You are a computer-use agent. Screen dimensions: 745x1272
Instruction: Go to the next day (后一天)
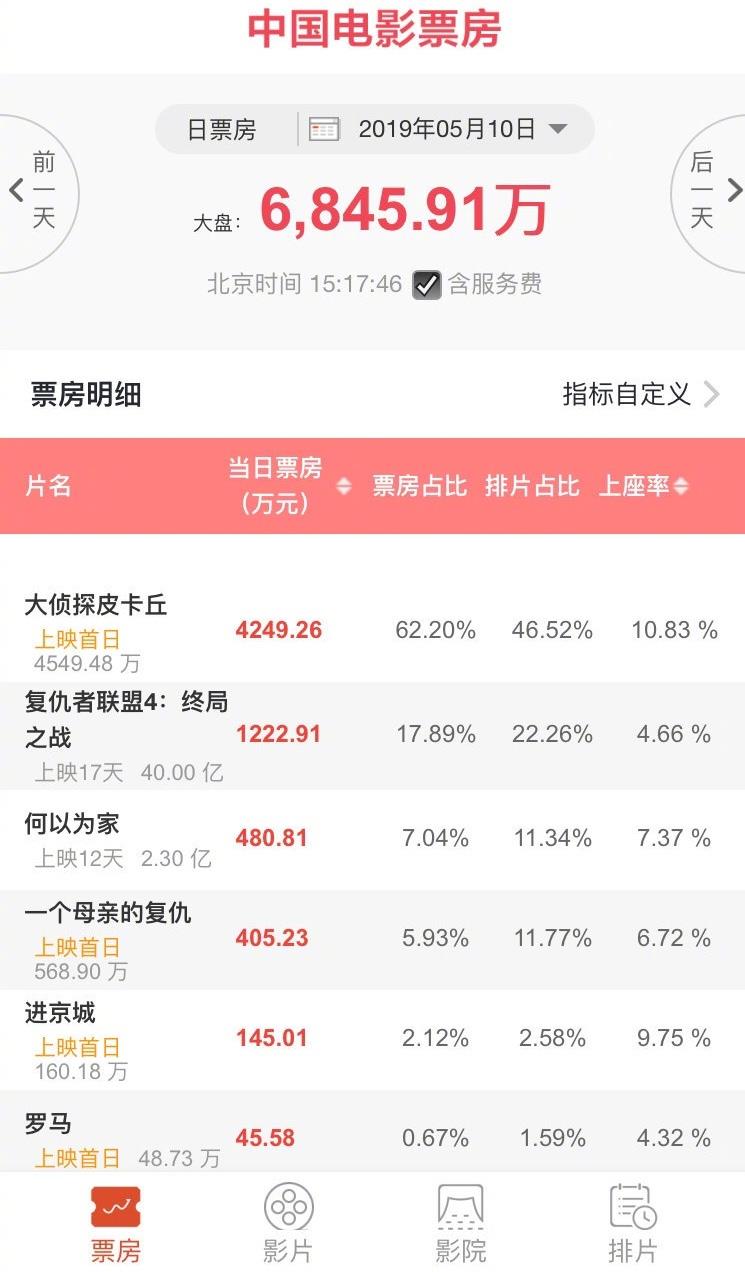(x=709, y=190)
